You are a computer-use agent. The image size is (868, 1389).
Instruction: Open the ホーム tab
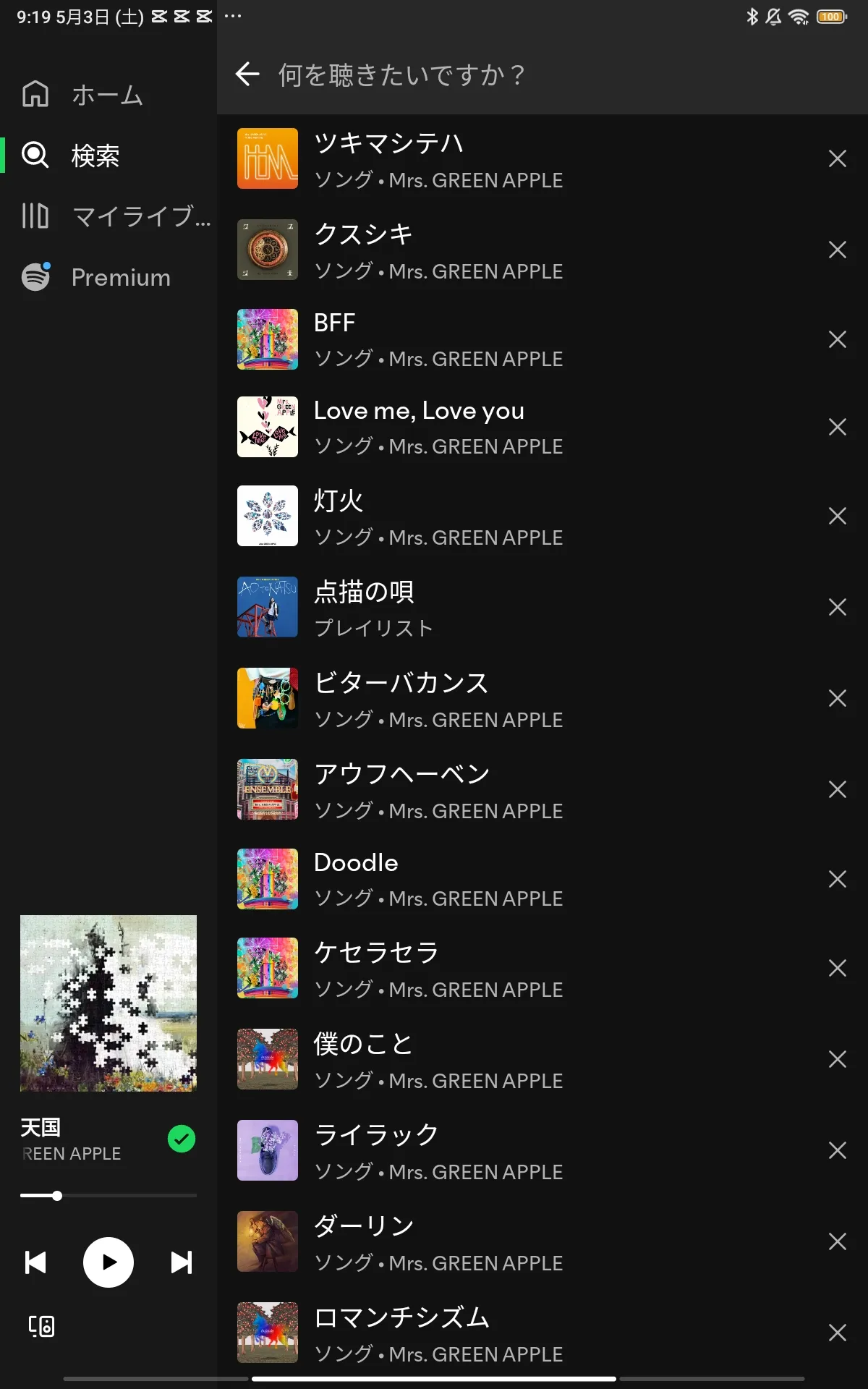click(x=107, y=95)
